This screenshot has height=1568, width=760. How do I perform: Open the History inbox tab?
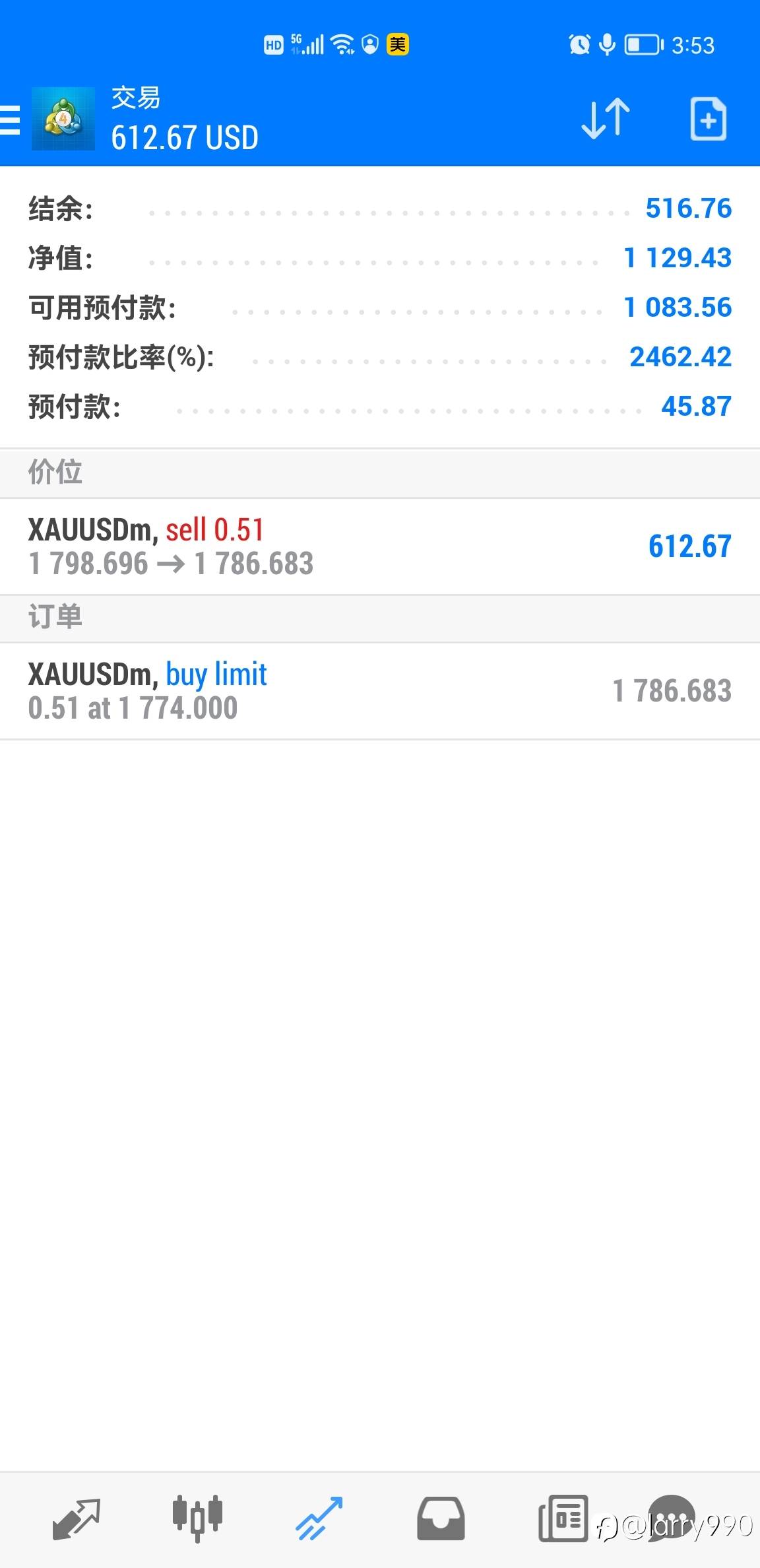pyautogui.click(x=441, y=1519)
